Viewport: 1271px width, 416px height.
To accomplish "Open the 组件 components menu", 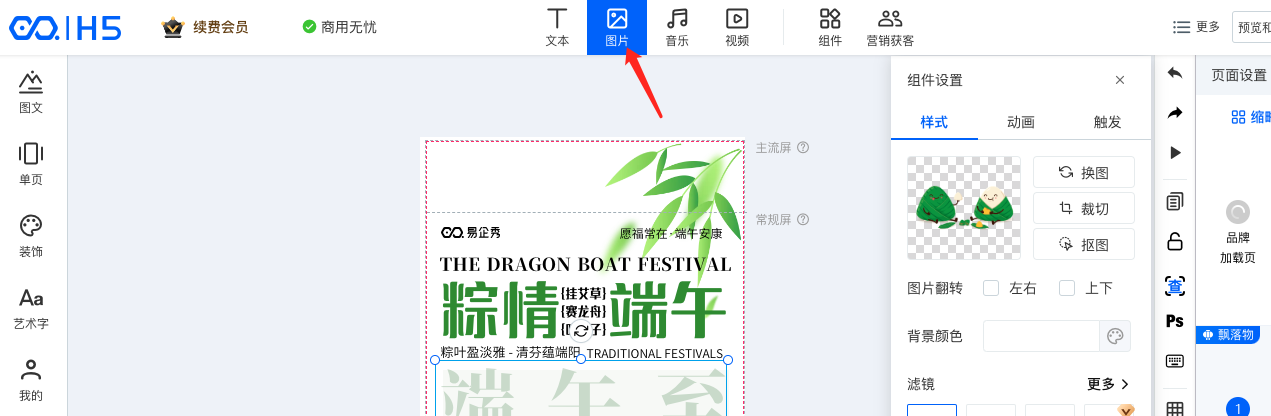I will (830, 28).
